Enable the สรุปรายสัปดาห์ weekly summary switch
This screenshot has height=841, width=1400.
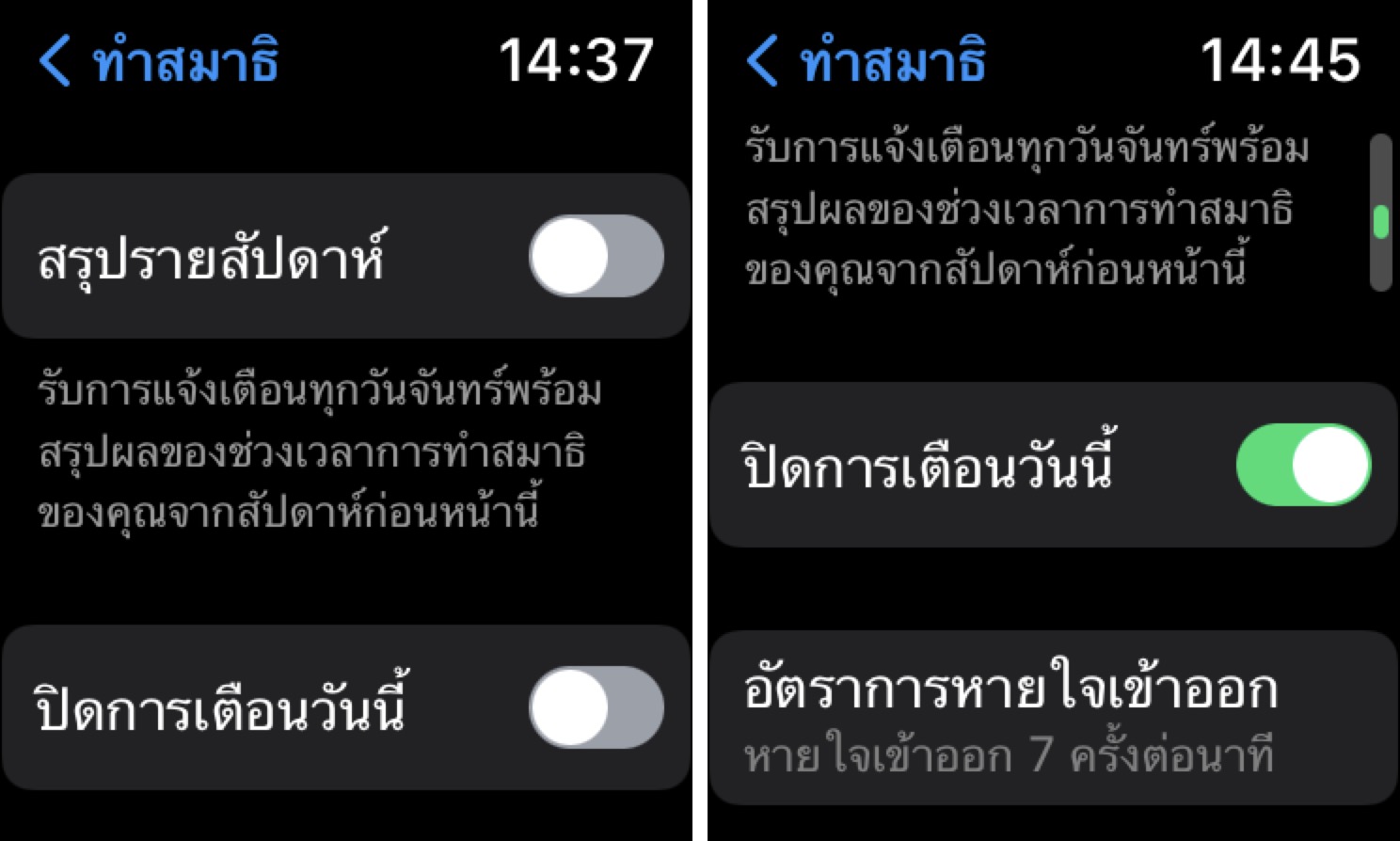[596, 256]
